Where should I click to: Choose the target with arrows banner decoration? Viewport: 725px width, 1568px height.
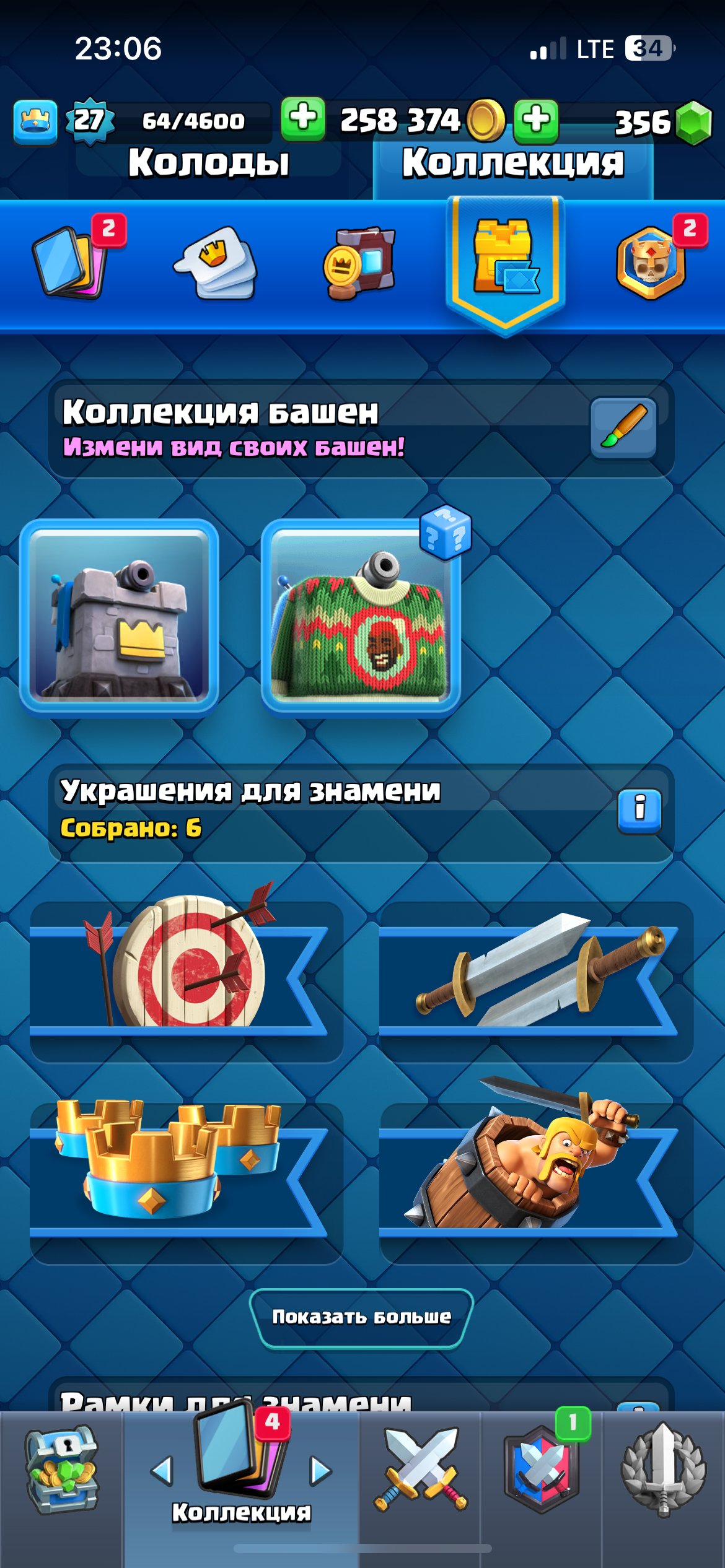pyautogui.click(x=186, y=982)
